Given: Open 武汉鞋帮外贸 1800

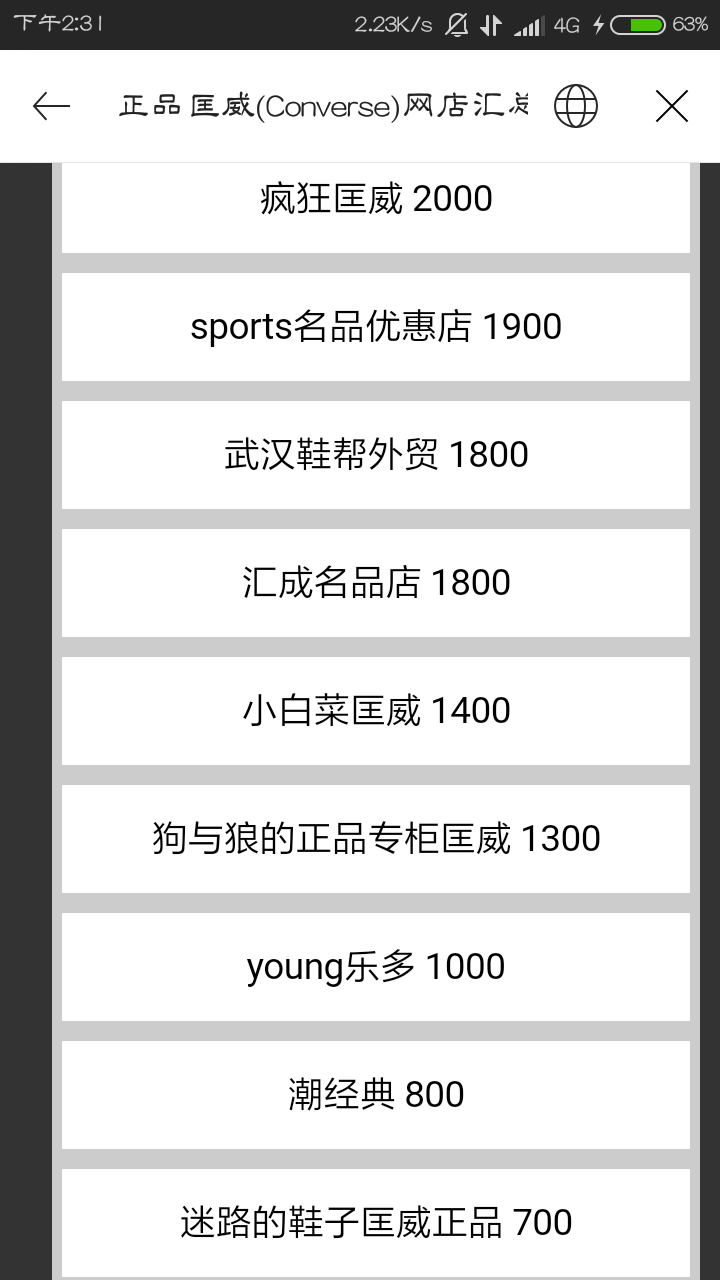Looking at the screenshot, I should 376,455.
